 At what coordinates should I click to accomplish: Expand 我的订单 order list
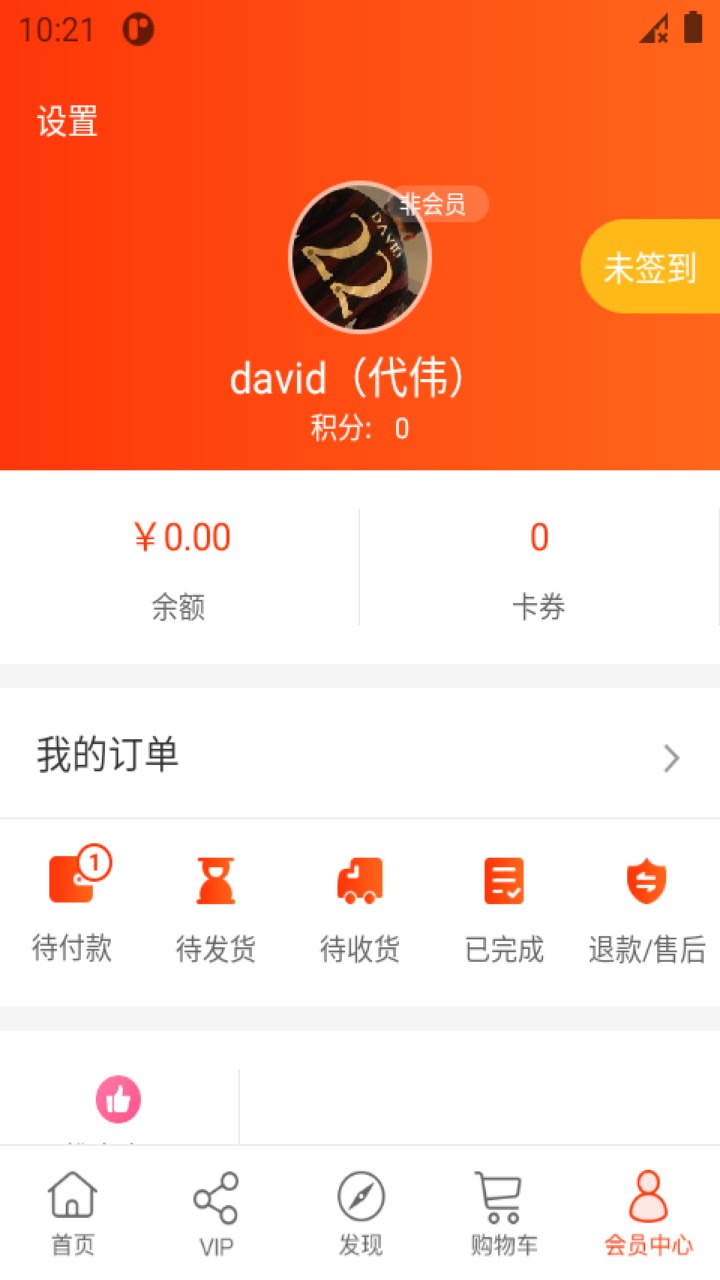360,756
